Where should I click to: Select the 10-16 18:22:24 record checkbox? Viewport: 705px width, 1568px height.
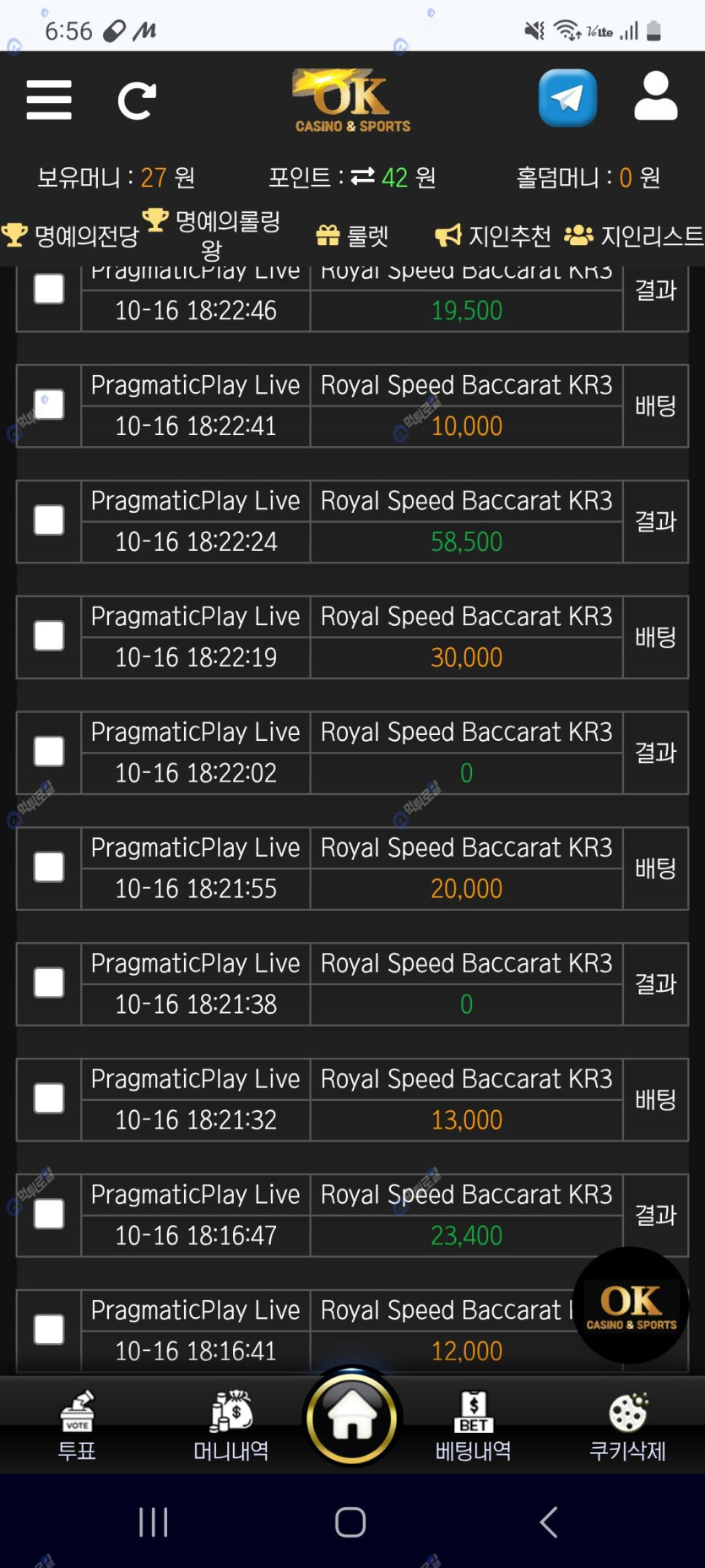point(49,520)
